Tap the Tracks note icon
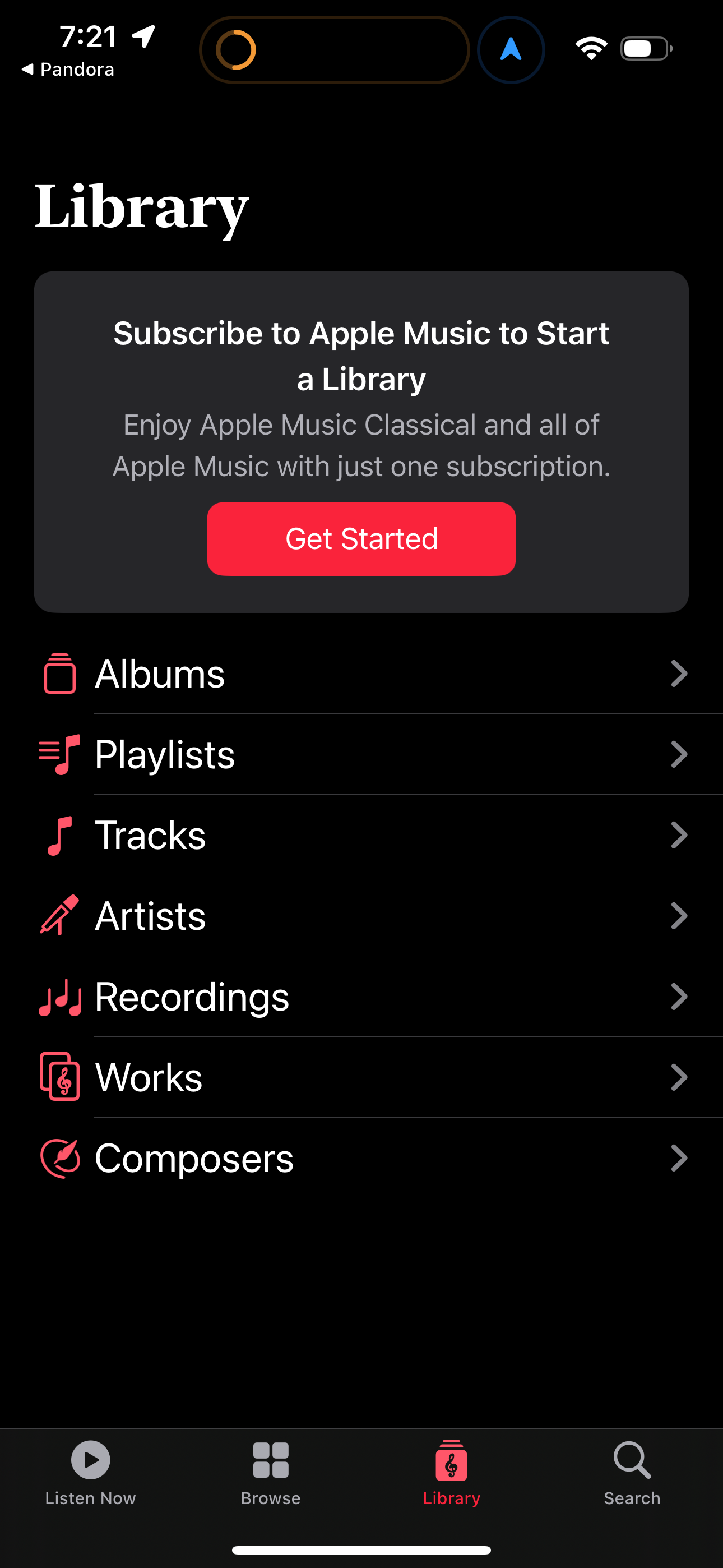 [59, 835]
